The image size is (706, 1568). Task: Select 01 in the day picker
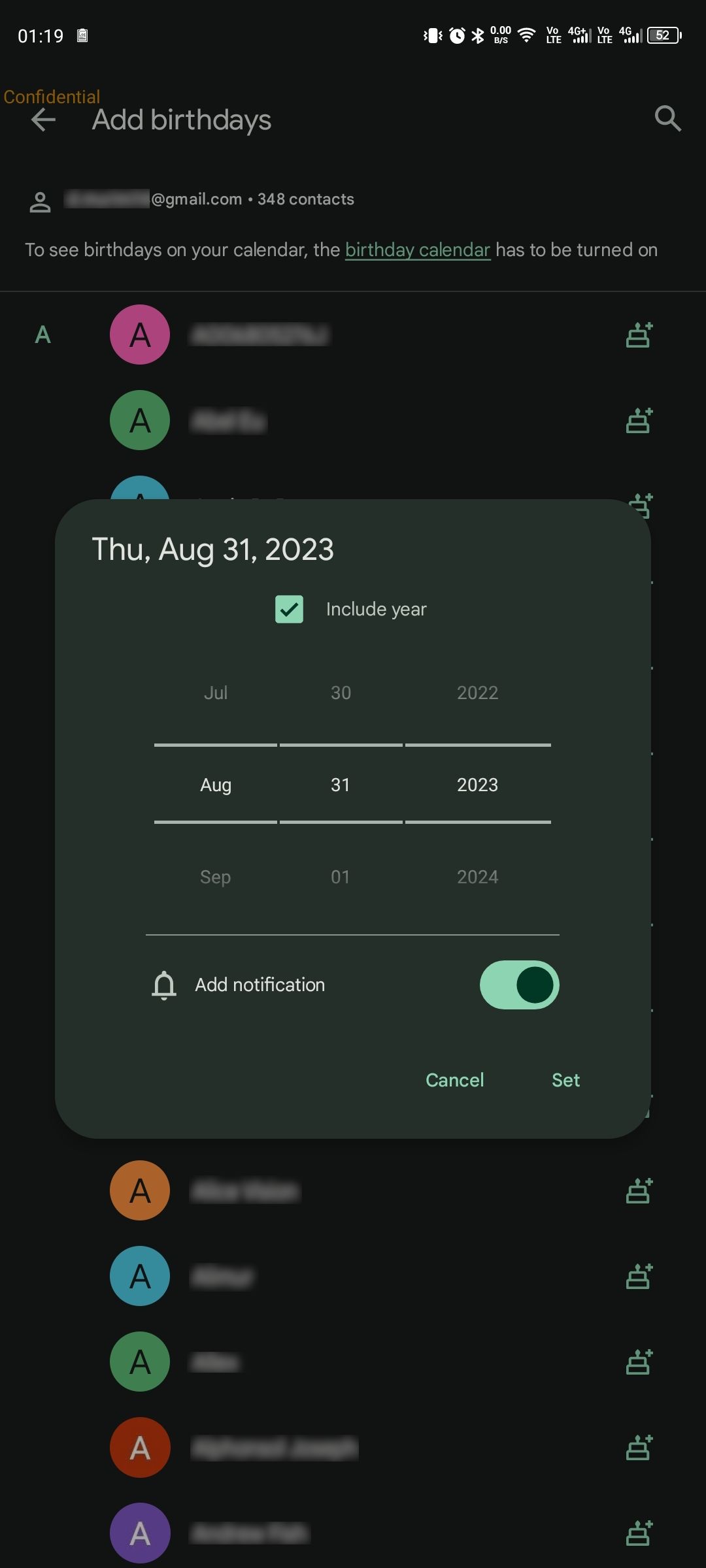click(x=341, y=876)
